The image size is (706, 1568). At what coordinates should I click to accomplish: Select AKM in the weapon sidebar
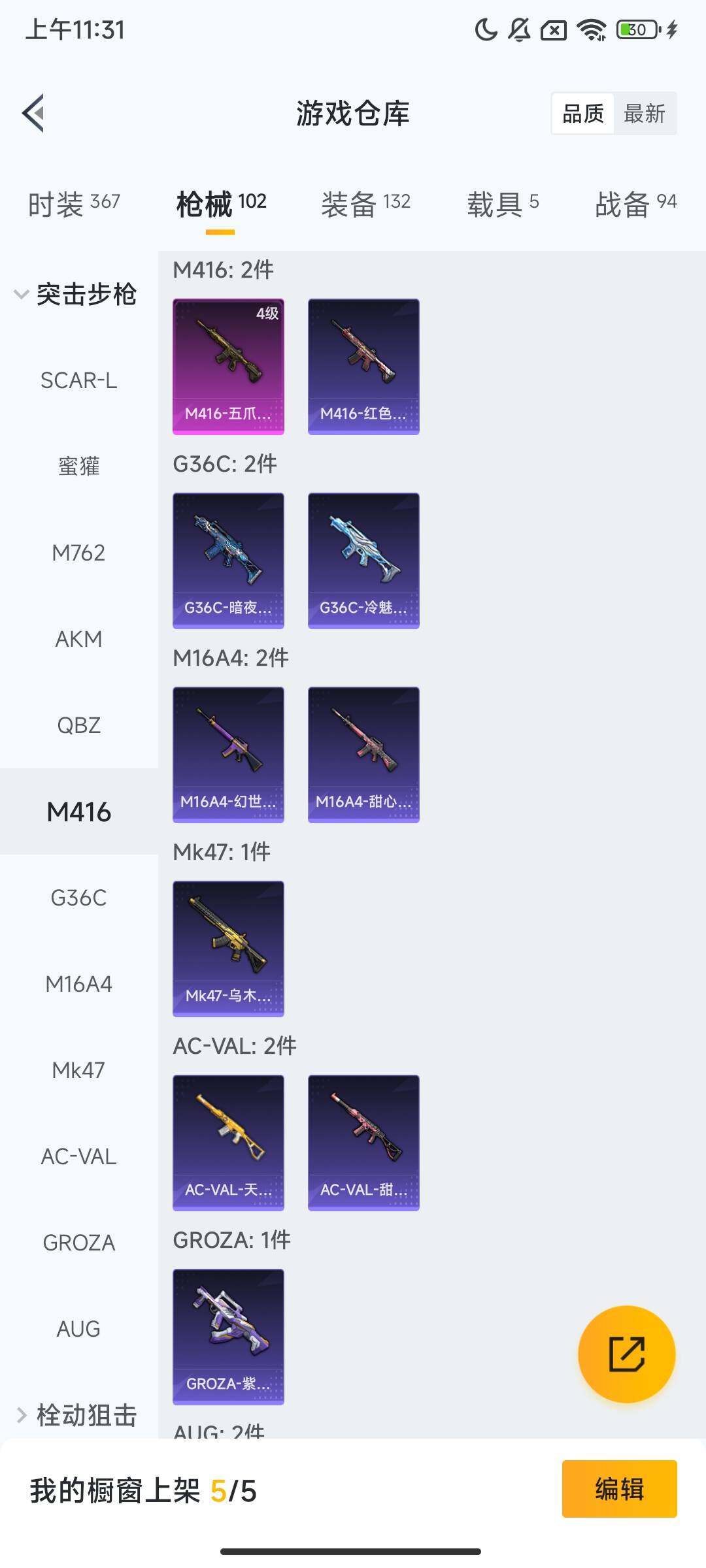pos(78,639)
